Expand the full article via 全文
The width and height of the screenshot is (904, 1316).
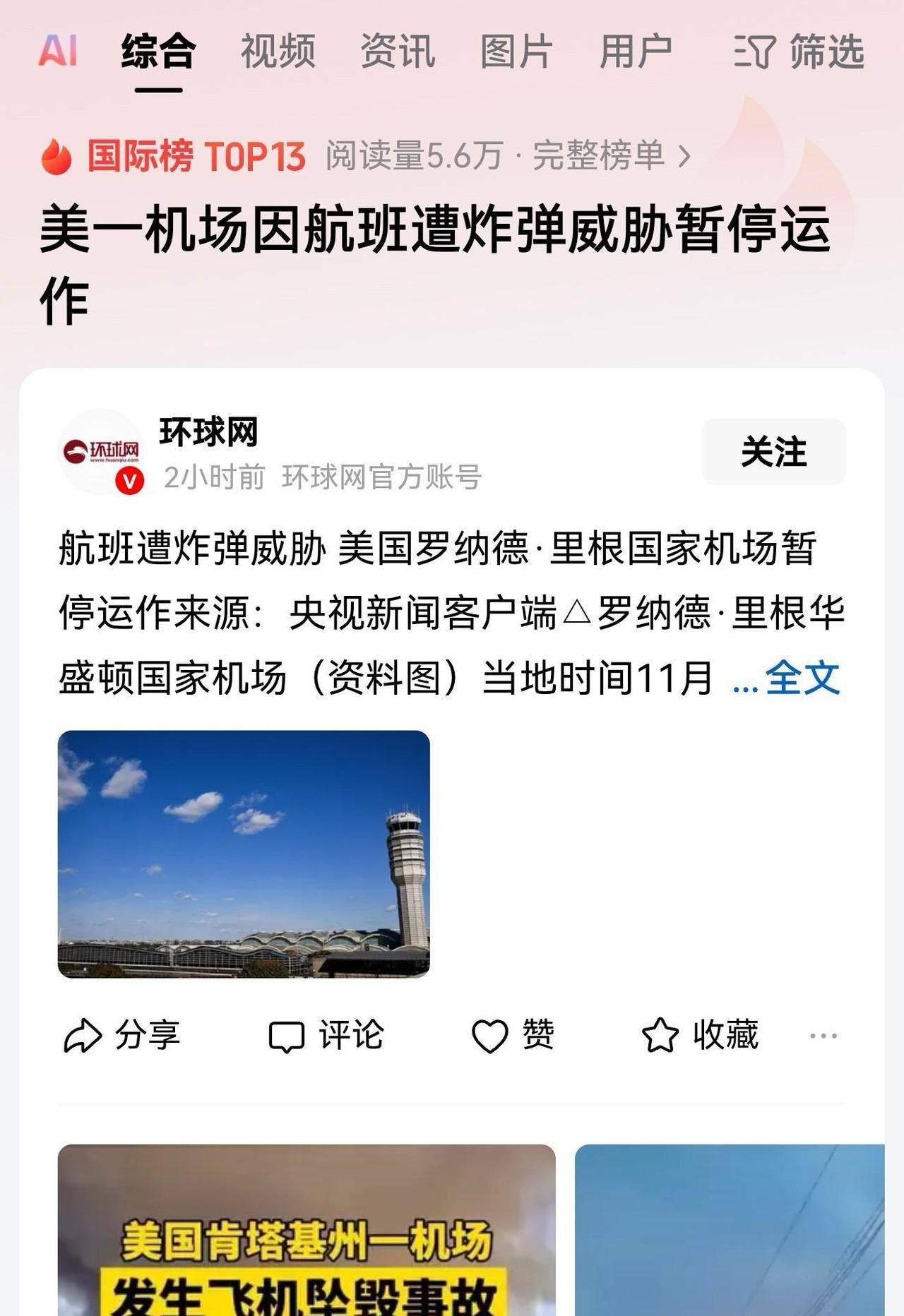(802, 677)
